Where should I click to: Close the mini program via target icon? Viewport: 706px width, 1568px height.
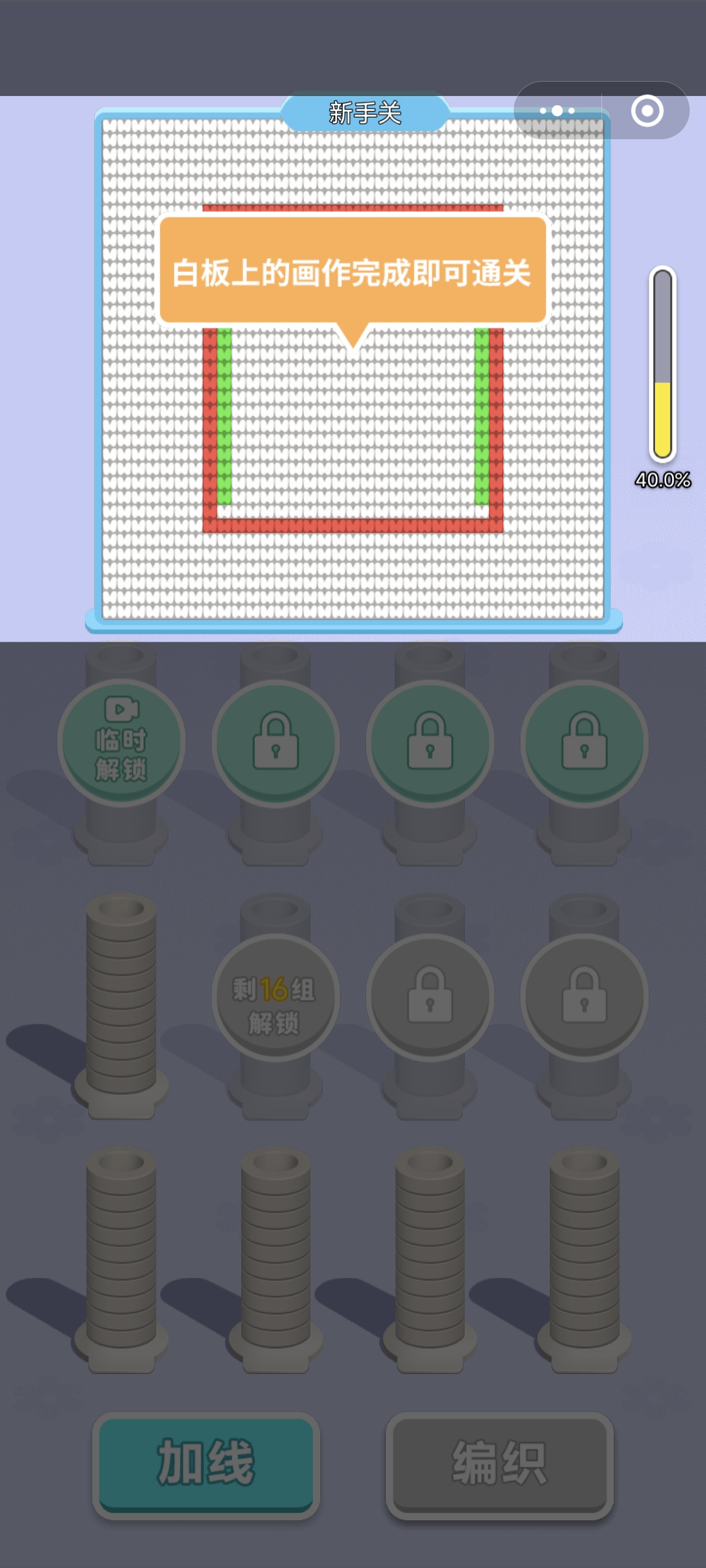(647, 110)
